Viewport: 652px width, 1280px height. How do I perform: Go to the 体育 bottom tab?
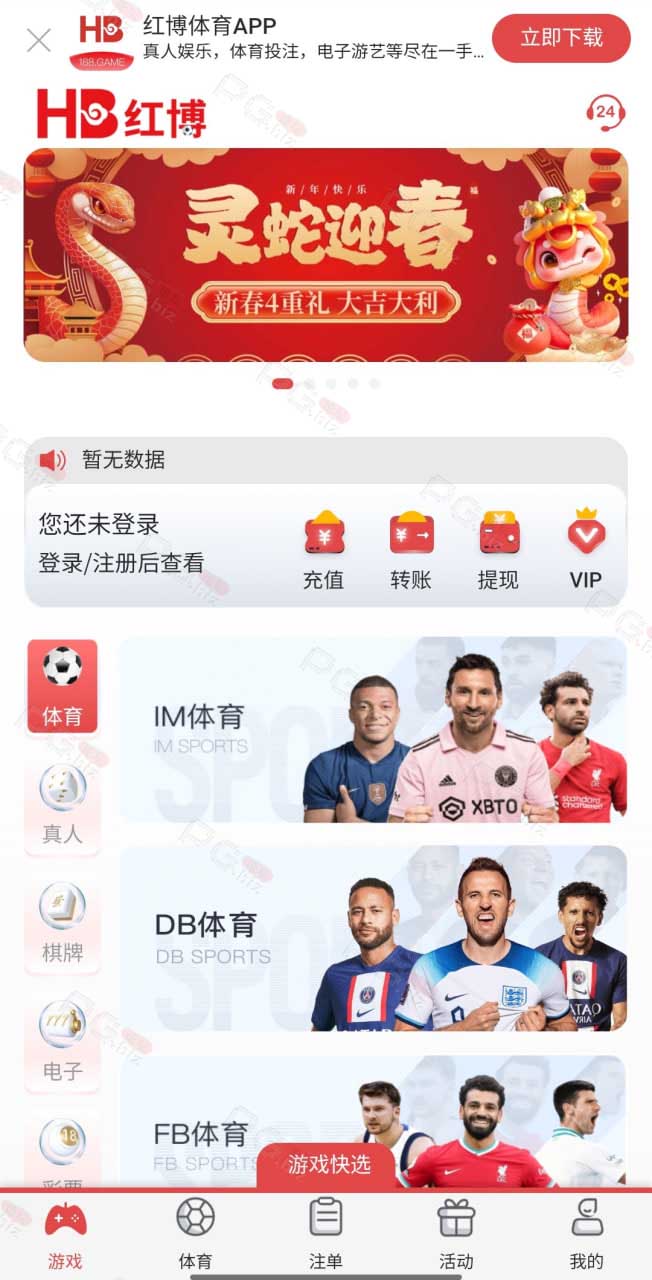195,1234
